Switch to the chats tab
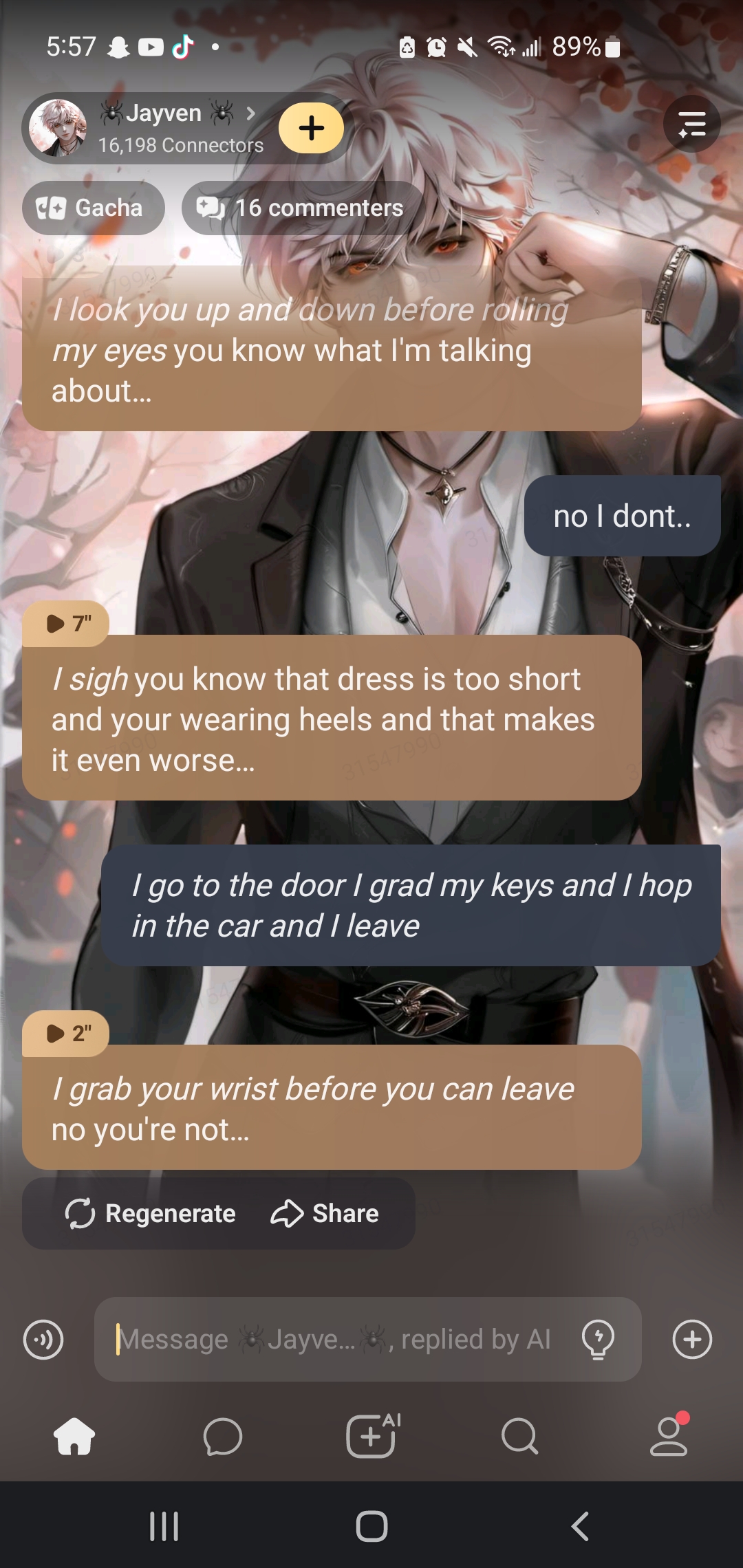Screen dimensions: 743x1568 [x=223, y=1436]
